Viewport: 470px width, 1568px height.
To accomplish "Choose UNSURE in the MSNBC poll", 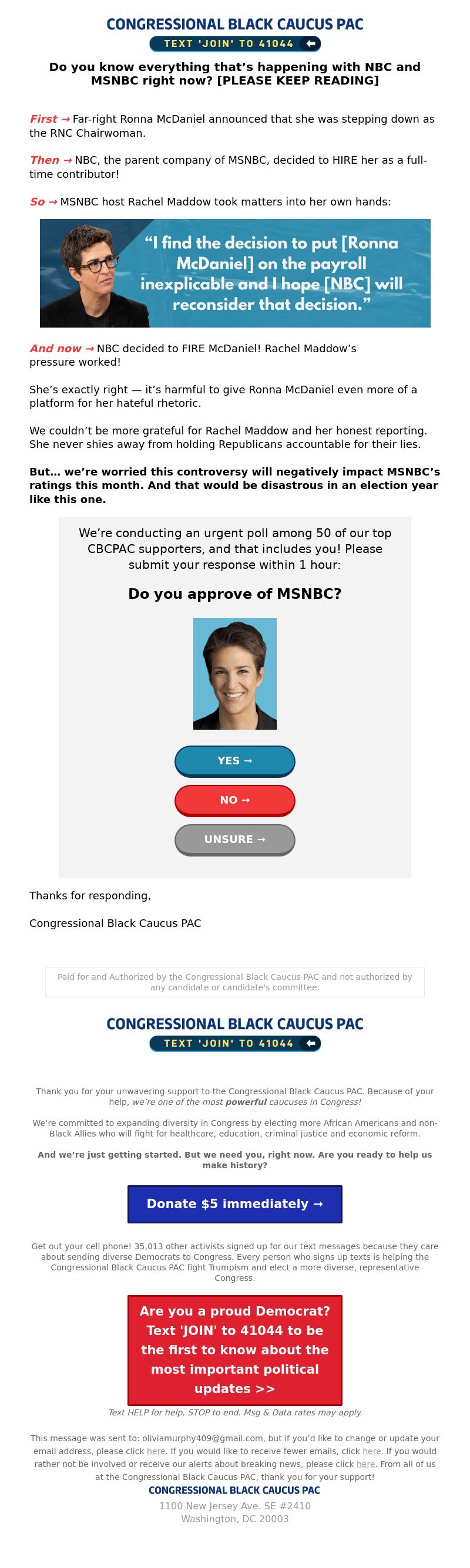I will 234,839.
